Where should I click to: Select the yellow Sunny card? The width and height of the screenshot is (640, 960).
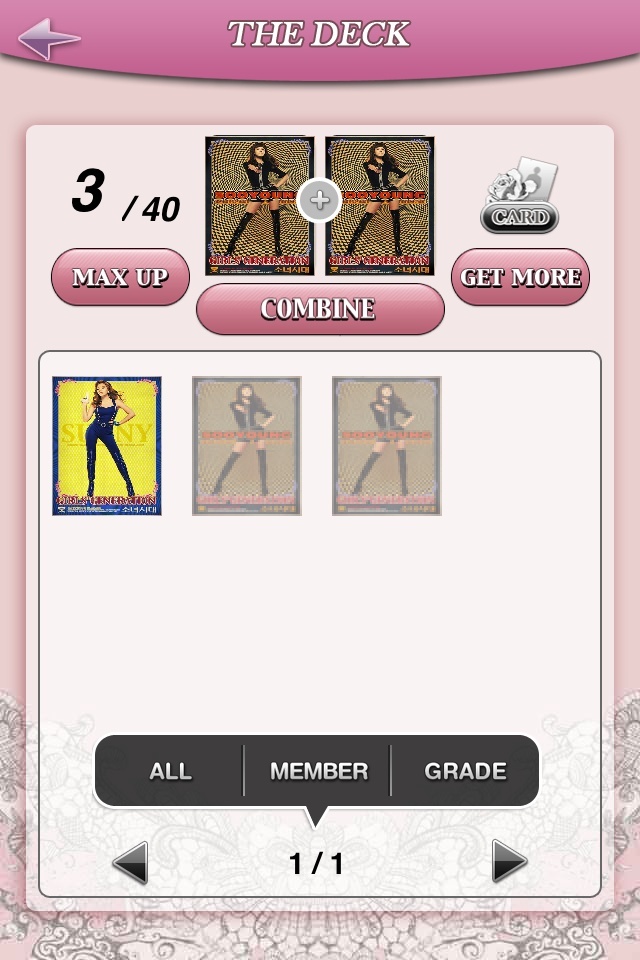107,446
